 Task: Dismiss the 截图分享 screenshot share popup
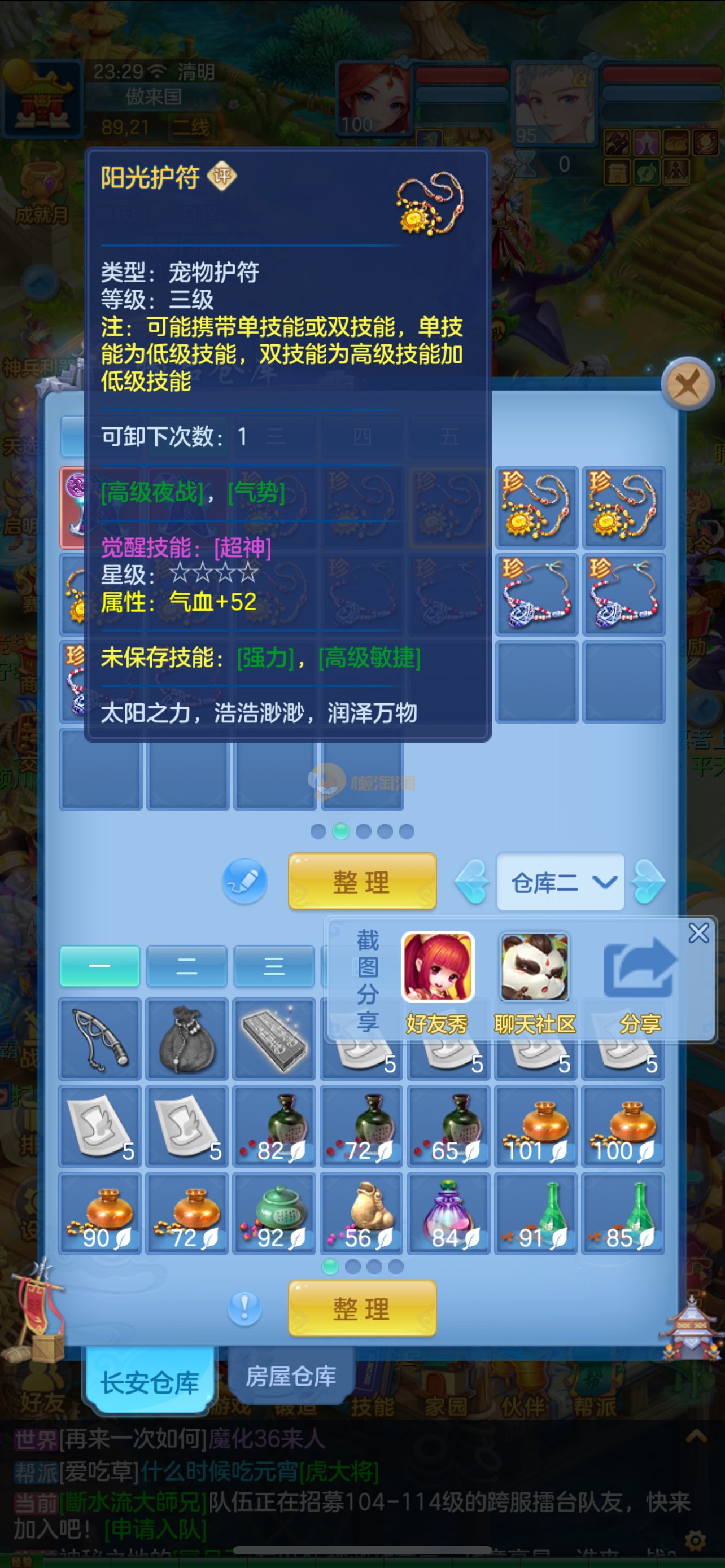pyautogui.click(x=698, y=932)
